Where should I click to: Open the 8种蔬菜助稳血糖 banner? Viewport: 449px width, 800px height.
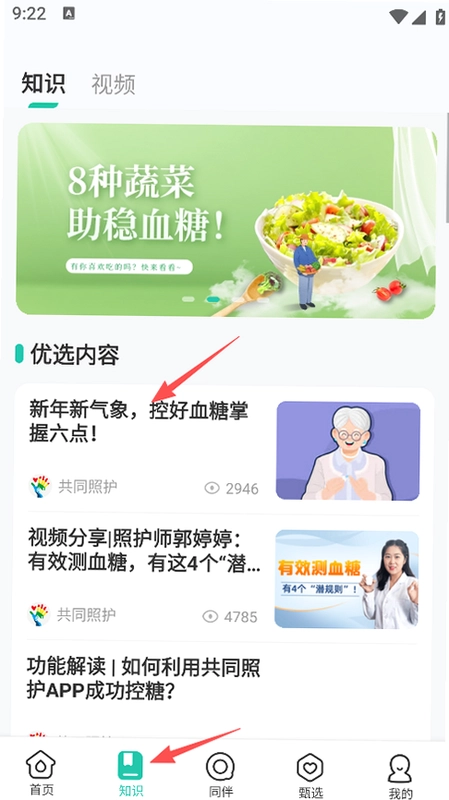226,220
